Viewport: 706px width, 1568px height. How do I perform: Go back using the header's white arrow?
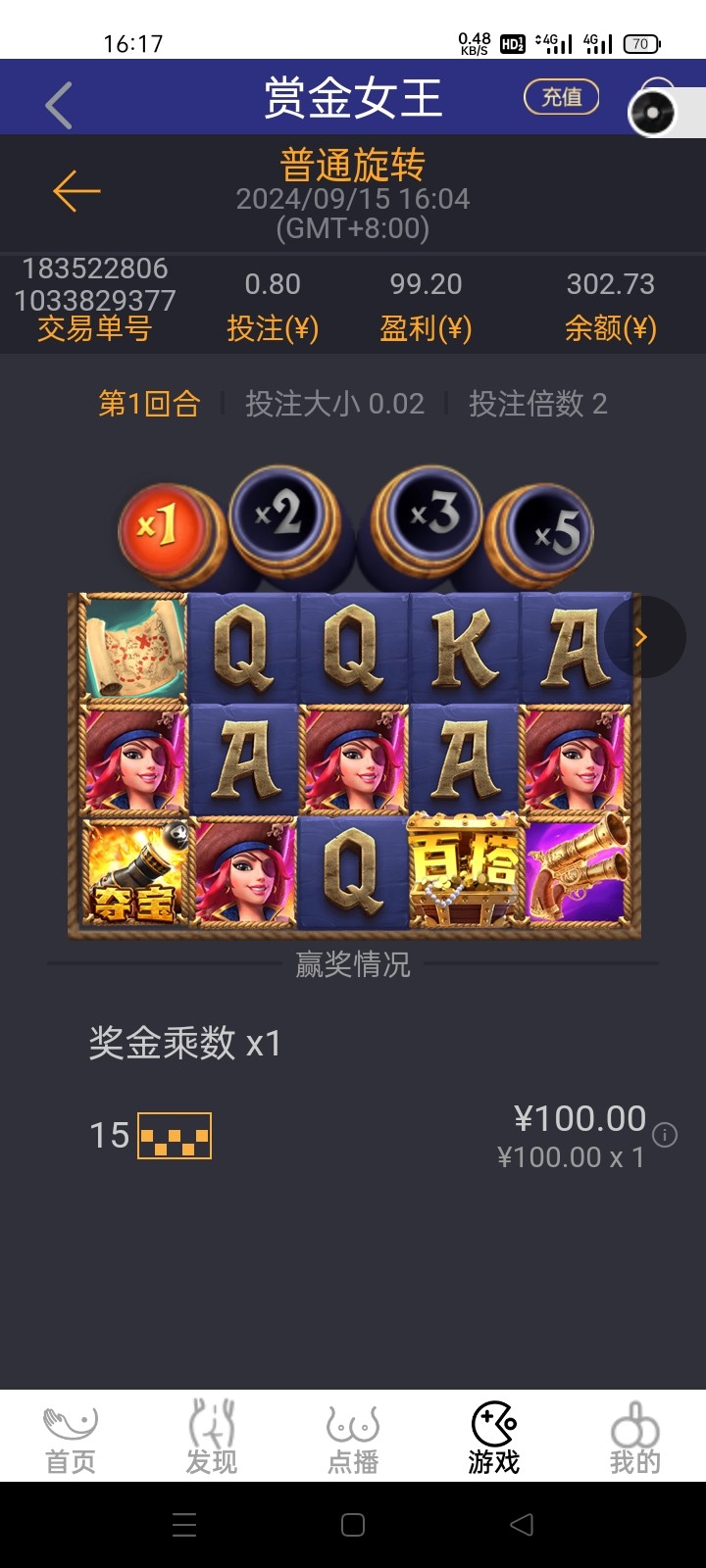[59, 105]
